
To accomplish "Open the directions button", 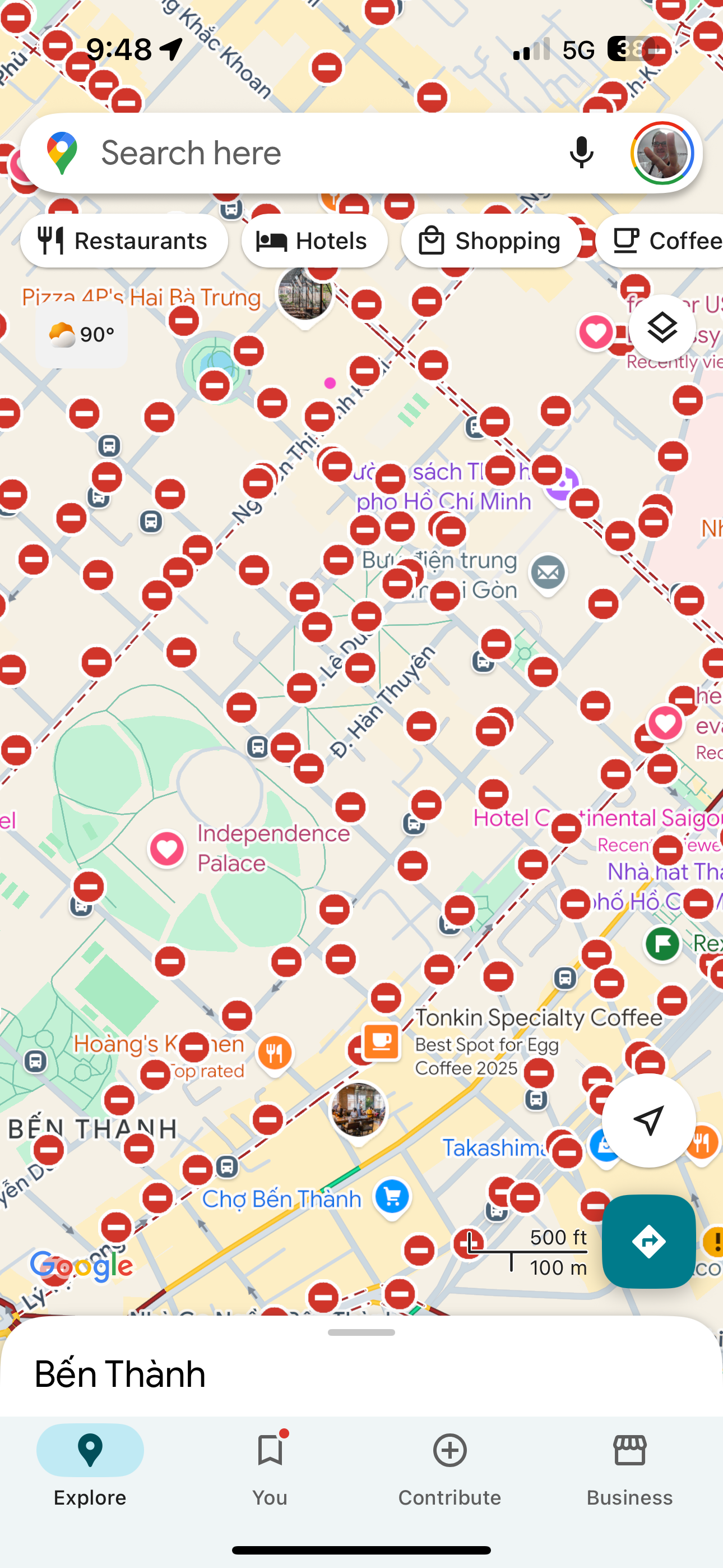I will tap(648, 1242).
